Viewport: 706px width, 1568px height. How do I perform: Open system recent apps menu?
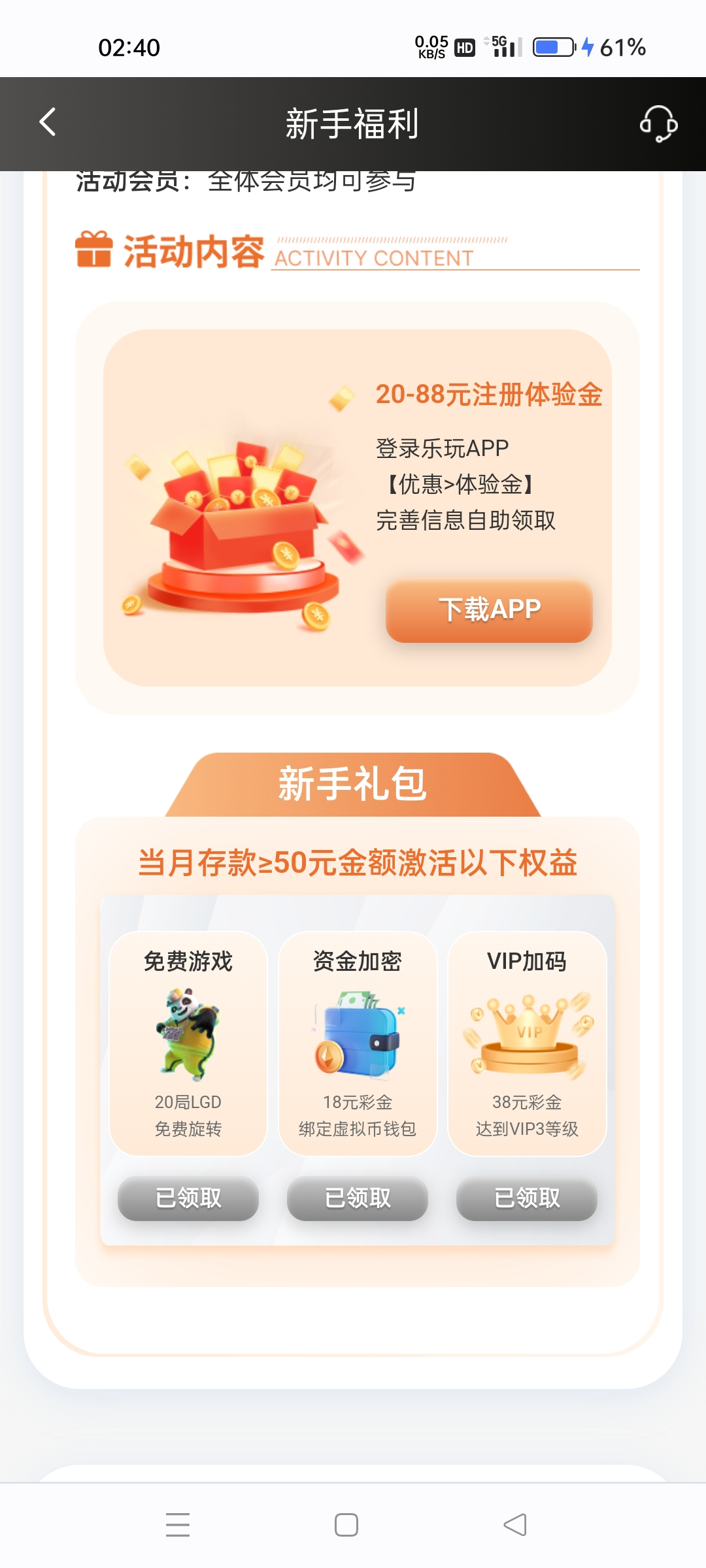[x=178, y=1525]
